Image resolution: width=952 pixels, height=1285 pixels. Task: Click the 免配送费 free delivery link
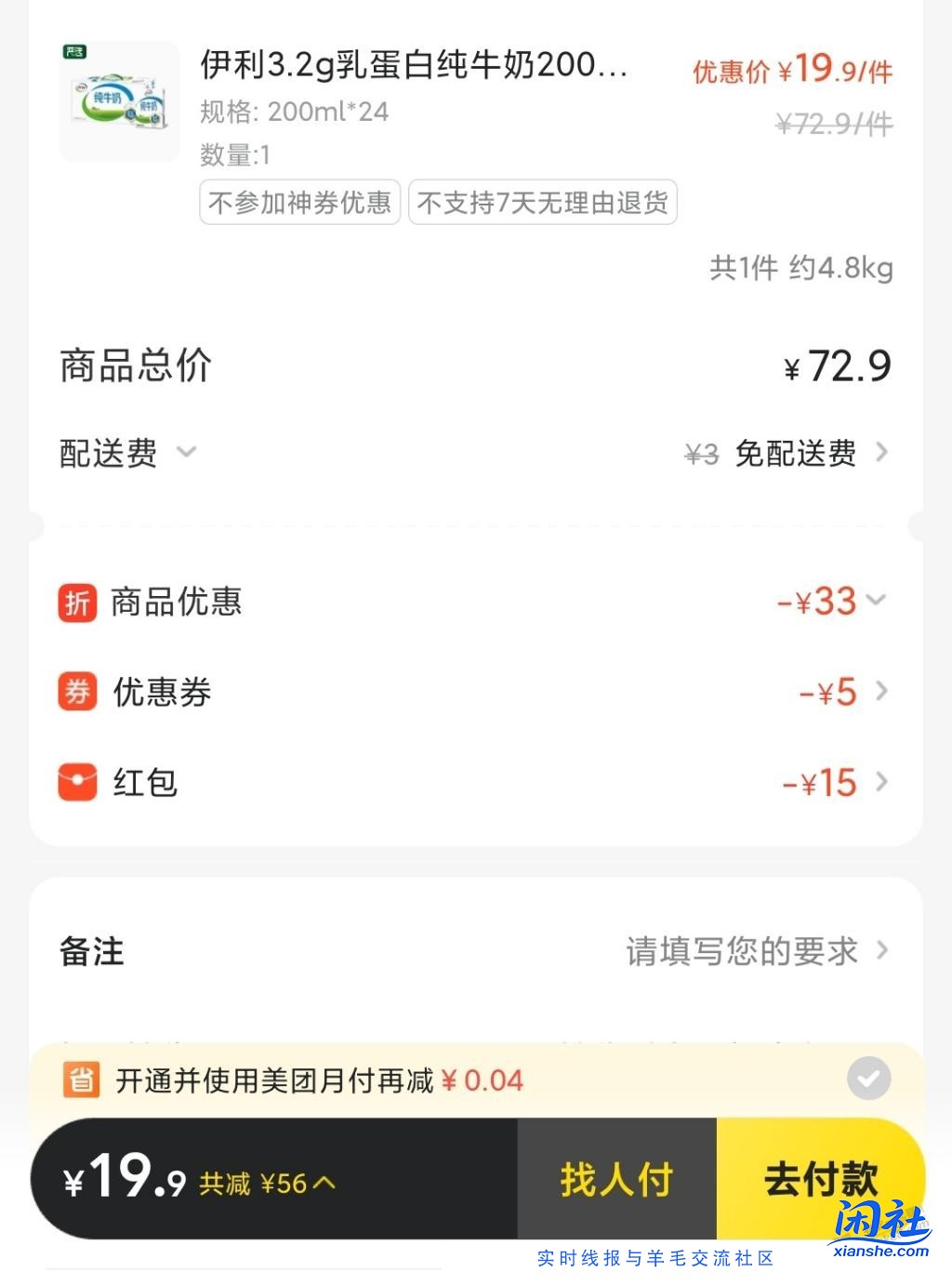tap(795, 455)
